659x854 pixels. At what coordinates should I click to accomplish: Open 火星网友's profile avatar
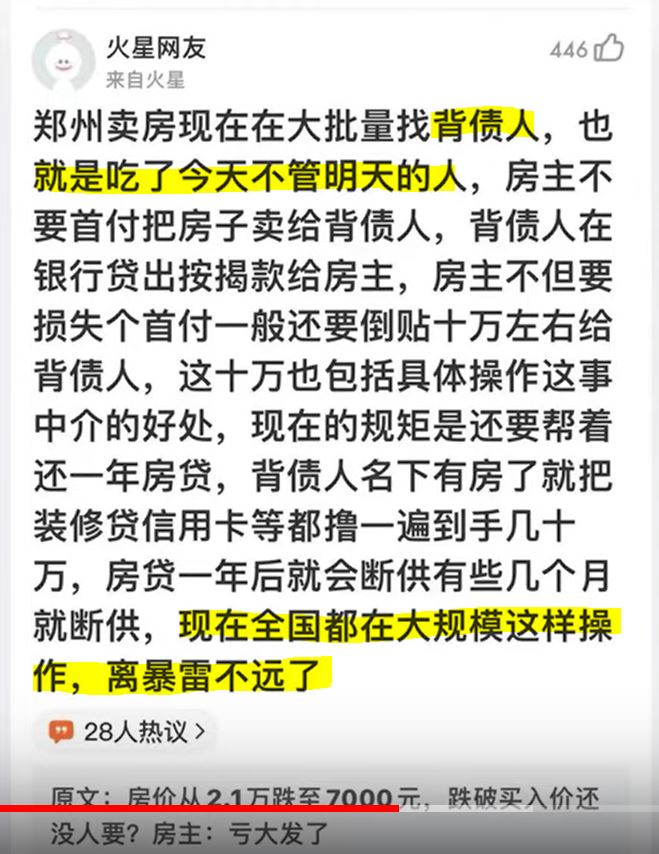click(64, 59)
